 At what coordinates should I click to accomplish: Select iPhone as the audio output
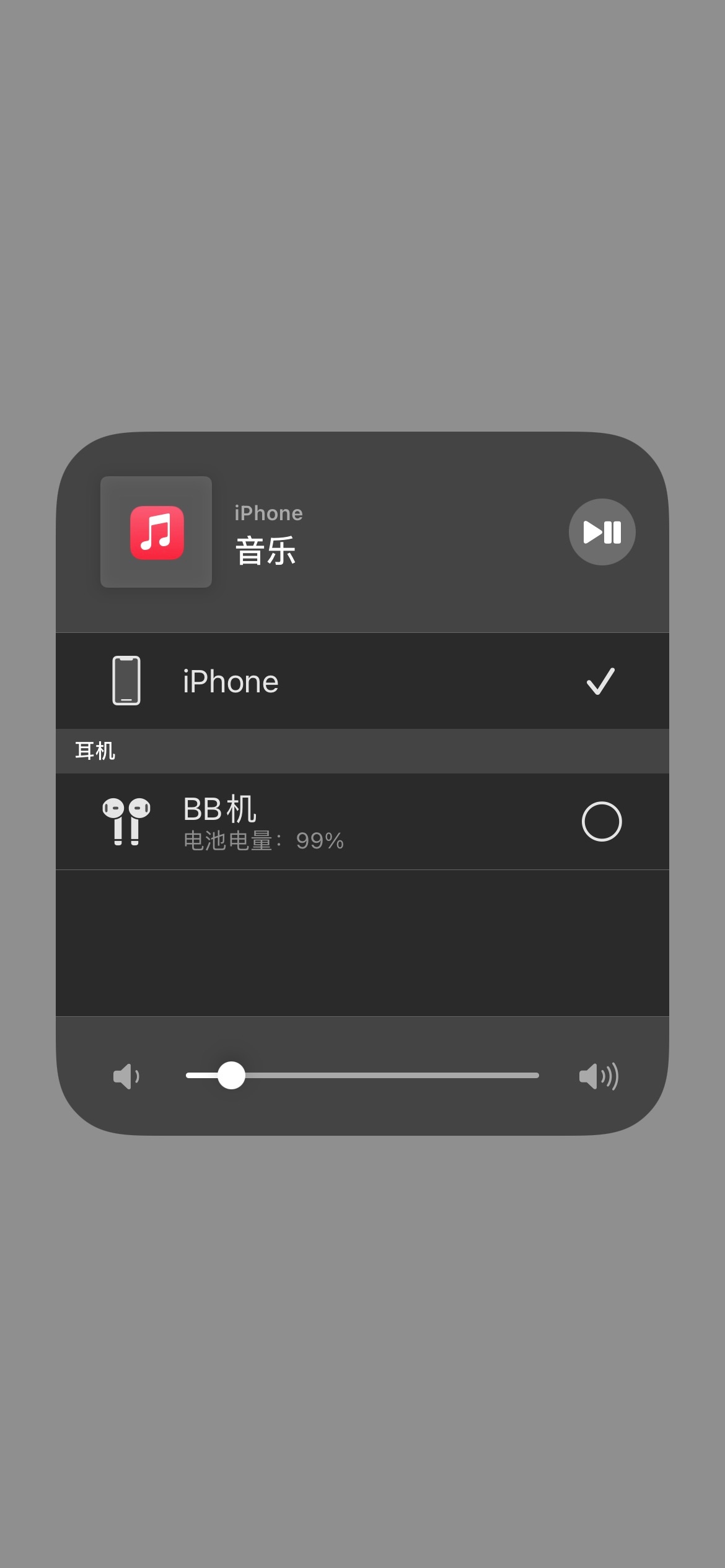coord(362,681)
